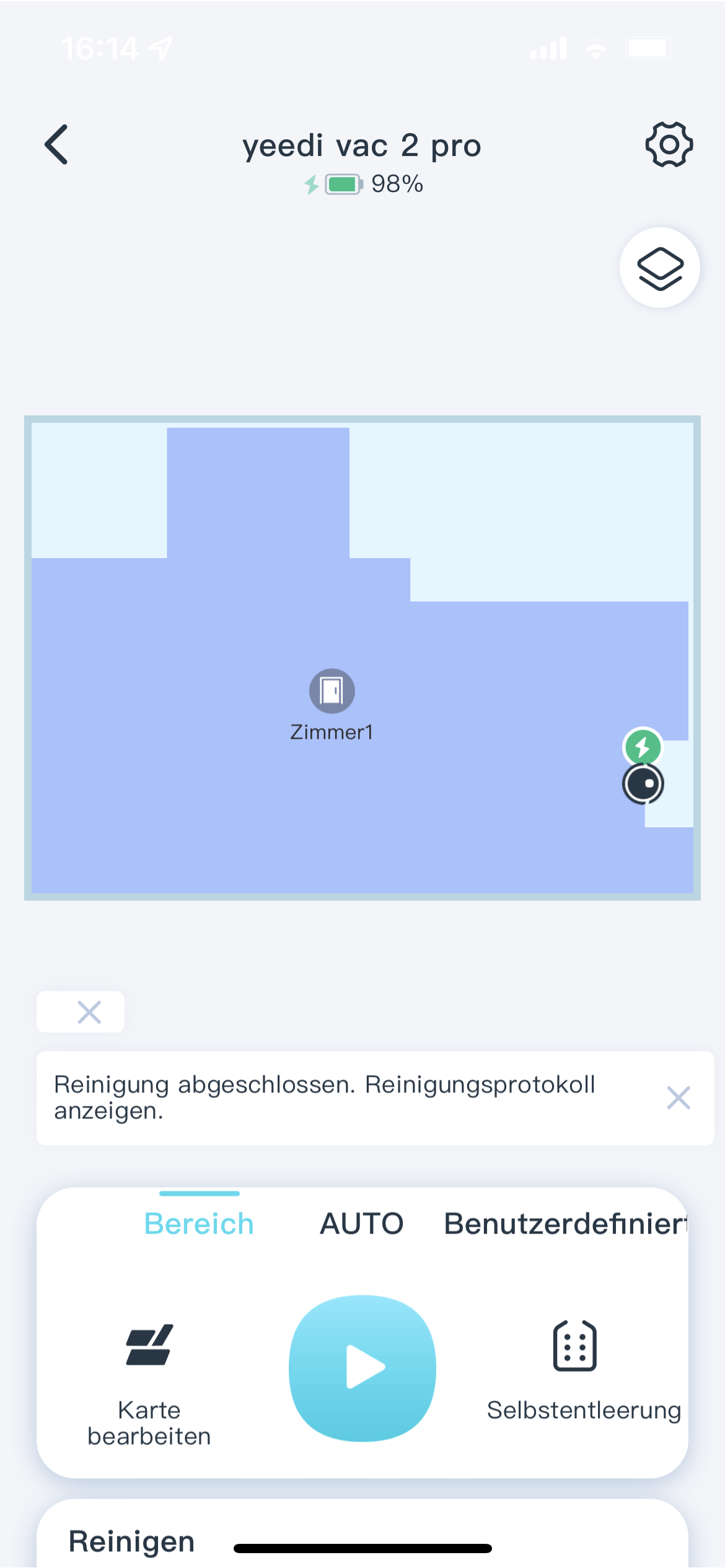Go back using the top-left arrow
Viewport: 725px width, 1568px height.
pyautogui.click(x=56, y=144)
